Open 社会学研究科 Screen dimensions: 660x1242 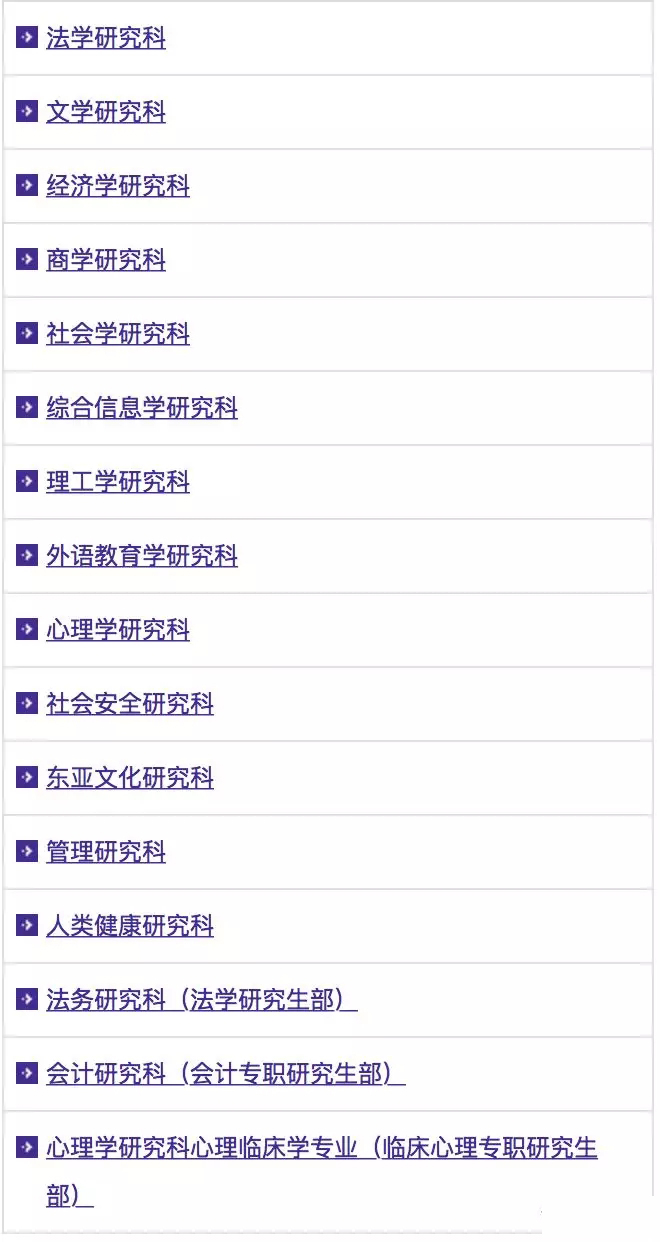pyautogui.click(x=117, y=335)
